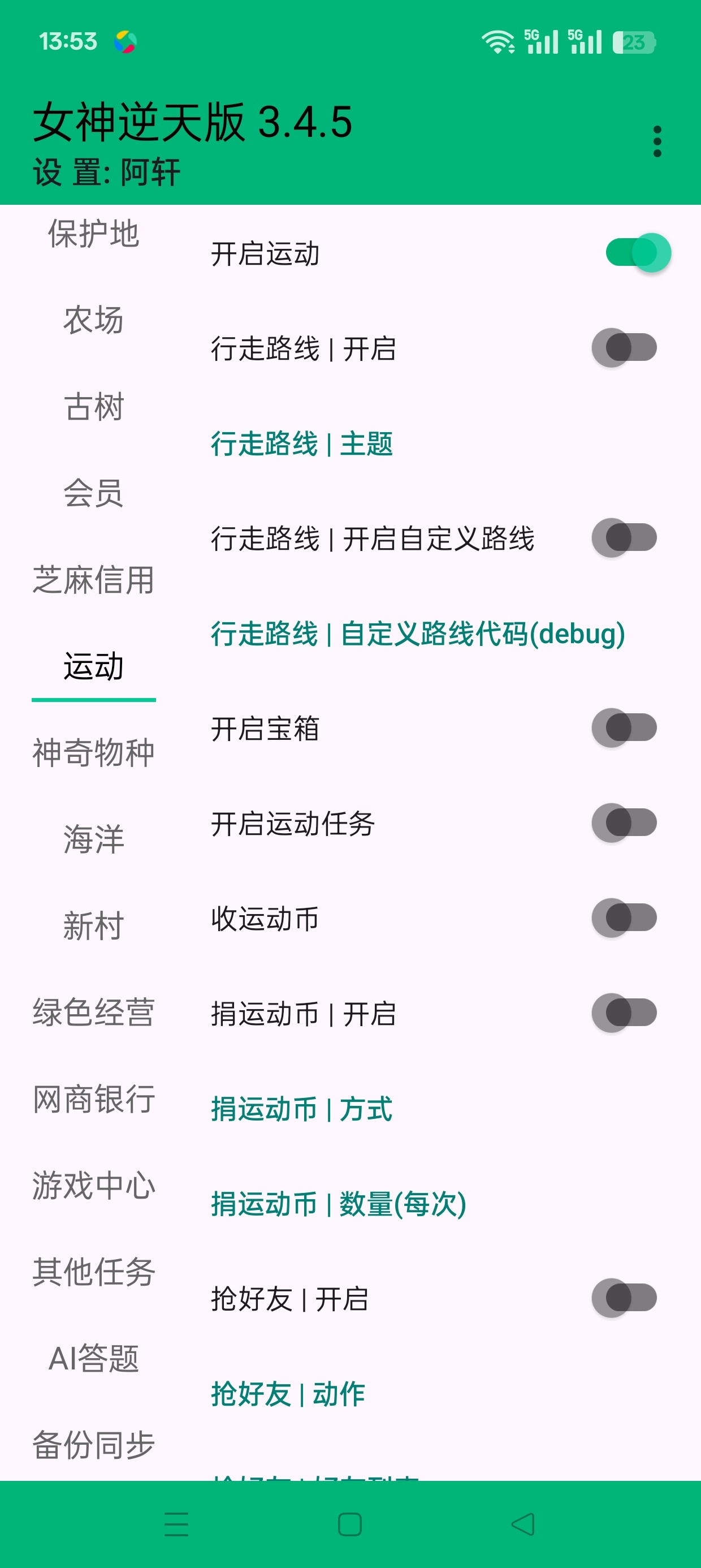Select the 芝麻信用 tab

pos(94,579)
